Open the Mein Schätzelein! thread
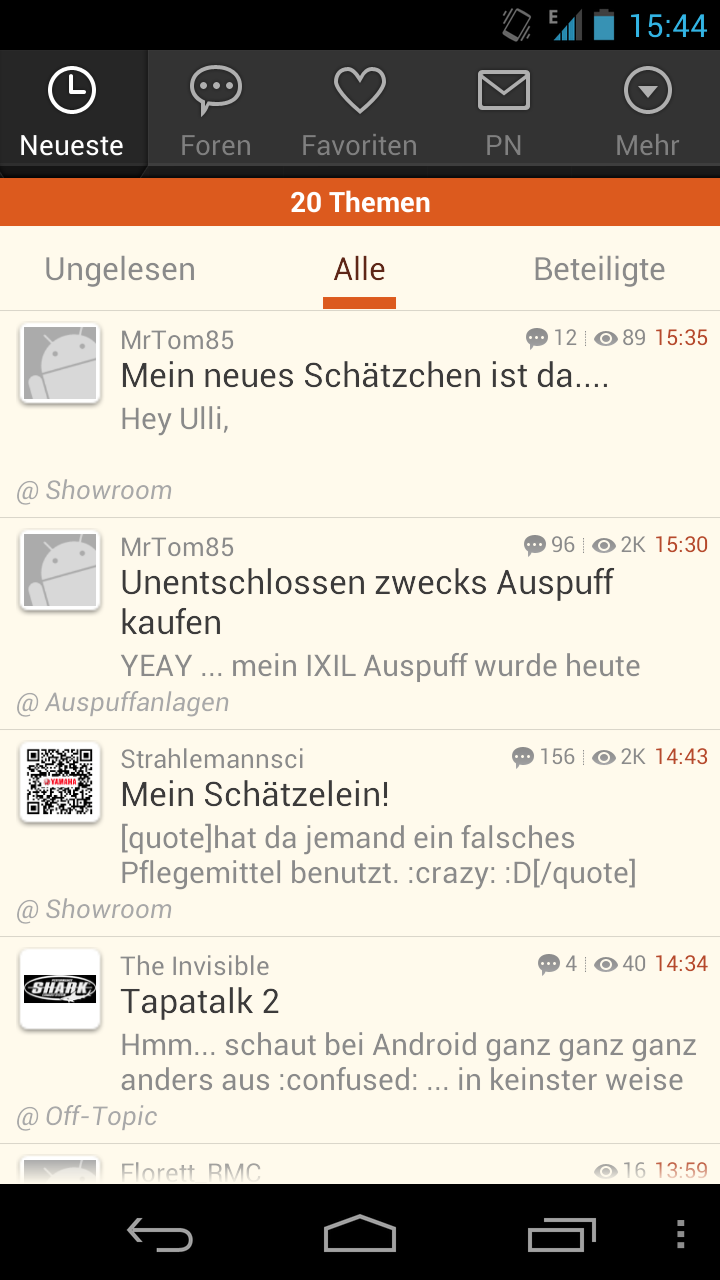 click(x=255, y=795)
